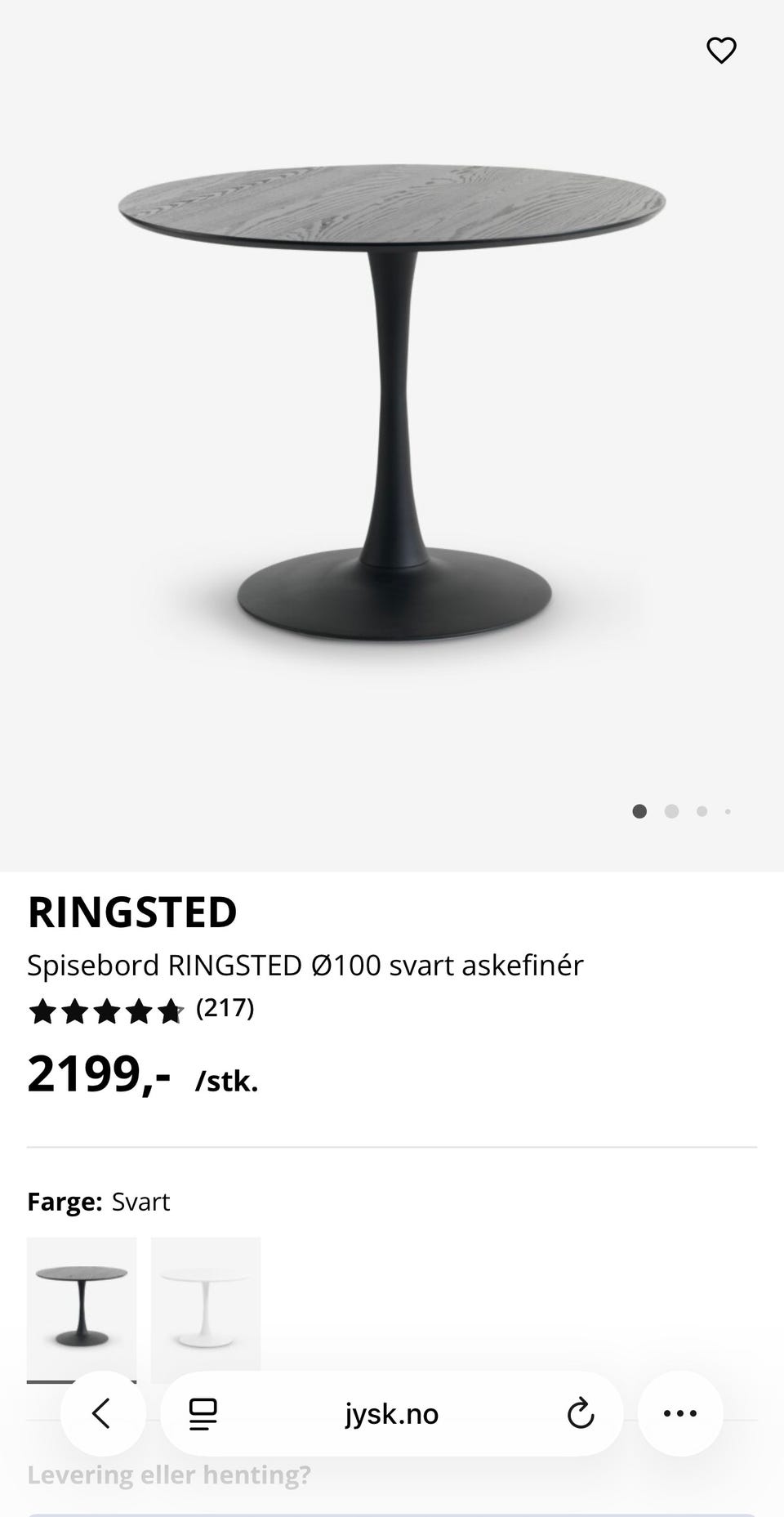Screen dimensions: 784x1517
Task: Reload the jysk.no page
Action: point(580,1414)
